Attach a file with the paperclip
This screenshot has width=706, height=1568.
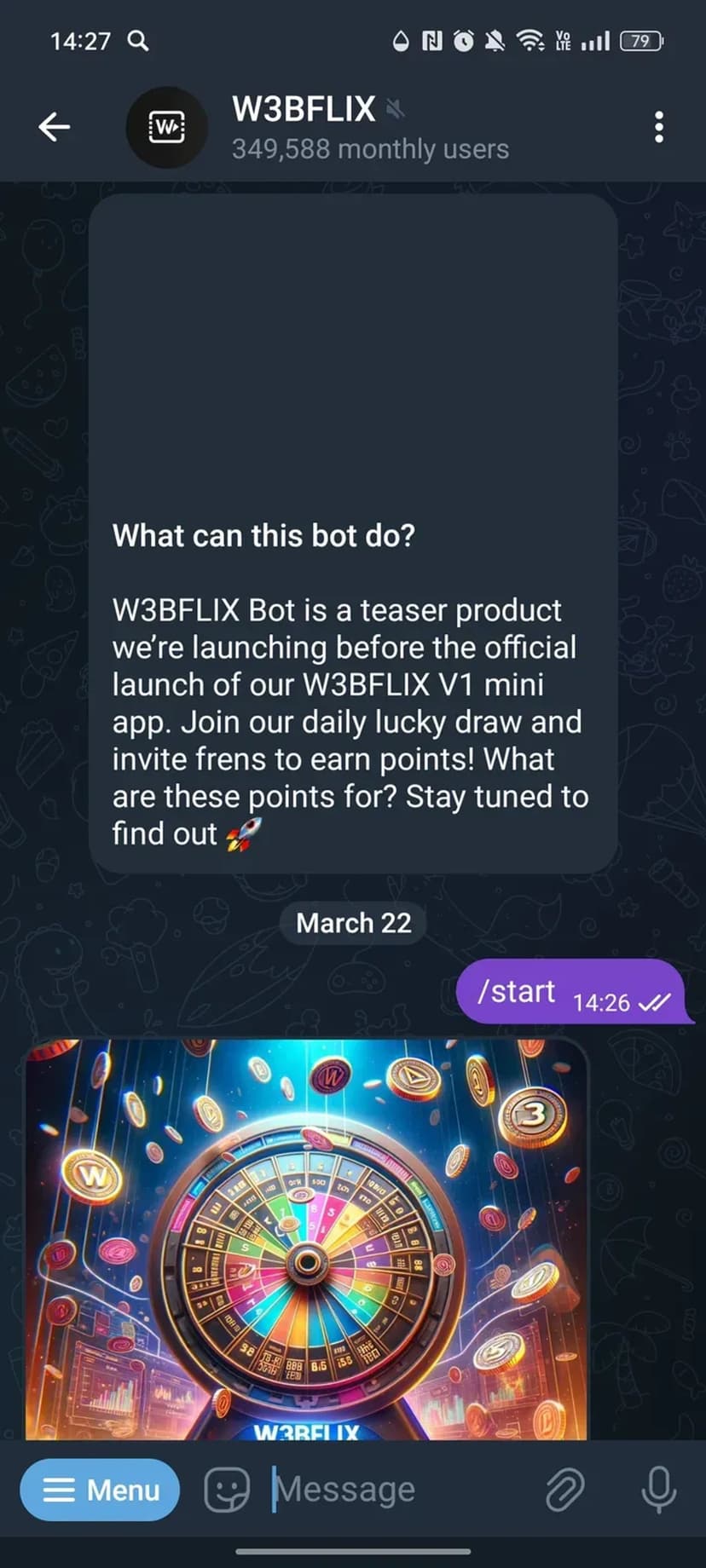coord(564,1489)
